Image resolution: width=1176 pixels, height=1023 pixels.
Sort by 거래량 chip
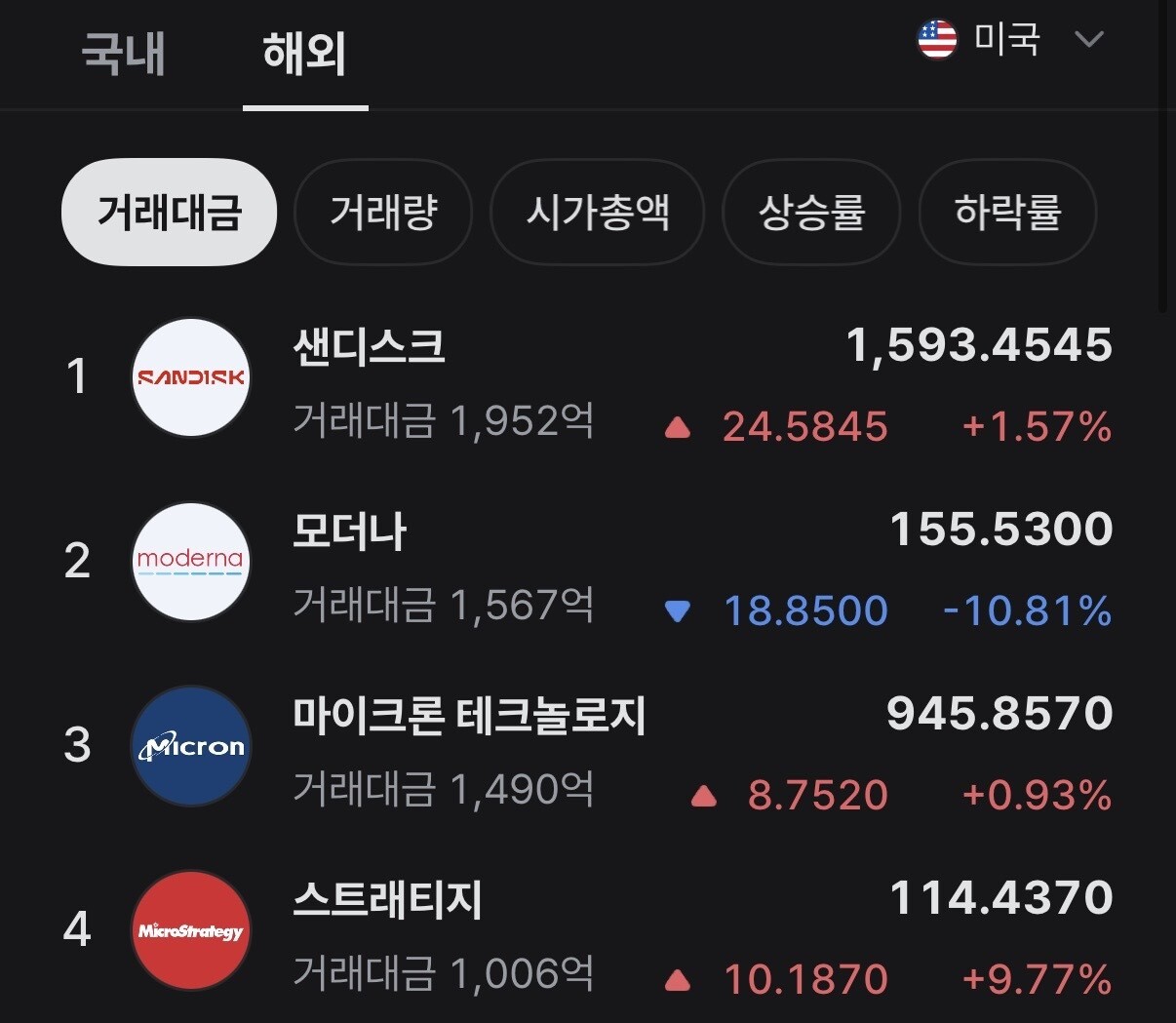click(x=383, y=212)
